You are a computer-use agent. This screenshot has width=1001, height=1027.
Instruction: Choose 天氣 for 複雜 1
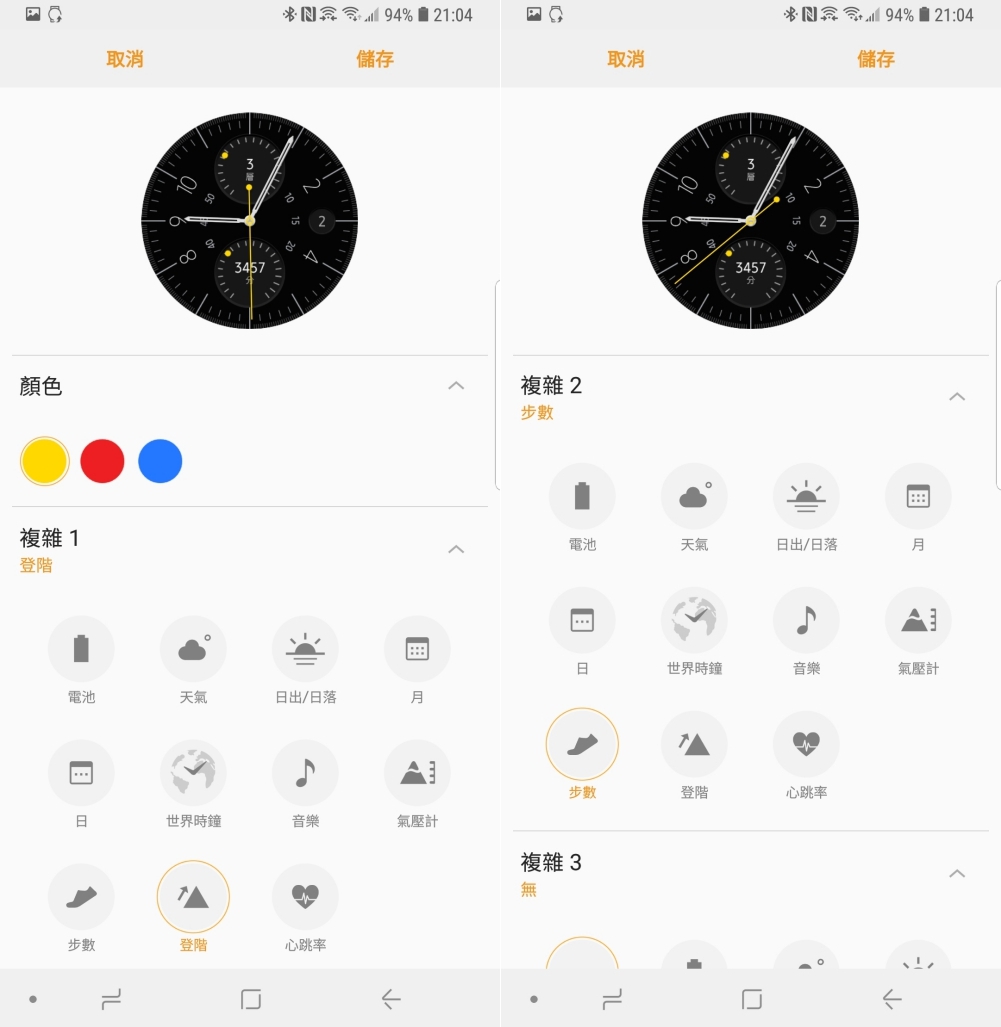[x=193, y=649]
